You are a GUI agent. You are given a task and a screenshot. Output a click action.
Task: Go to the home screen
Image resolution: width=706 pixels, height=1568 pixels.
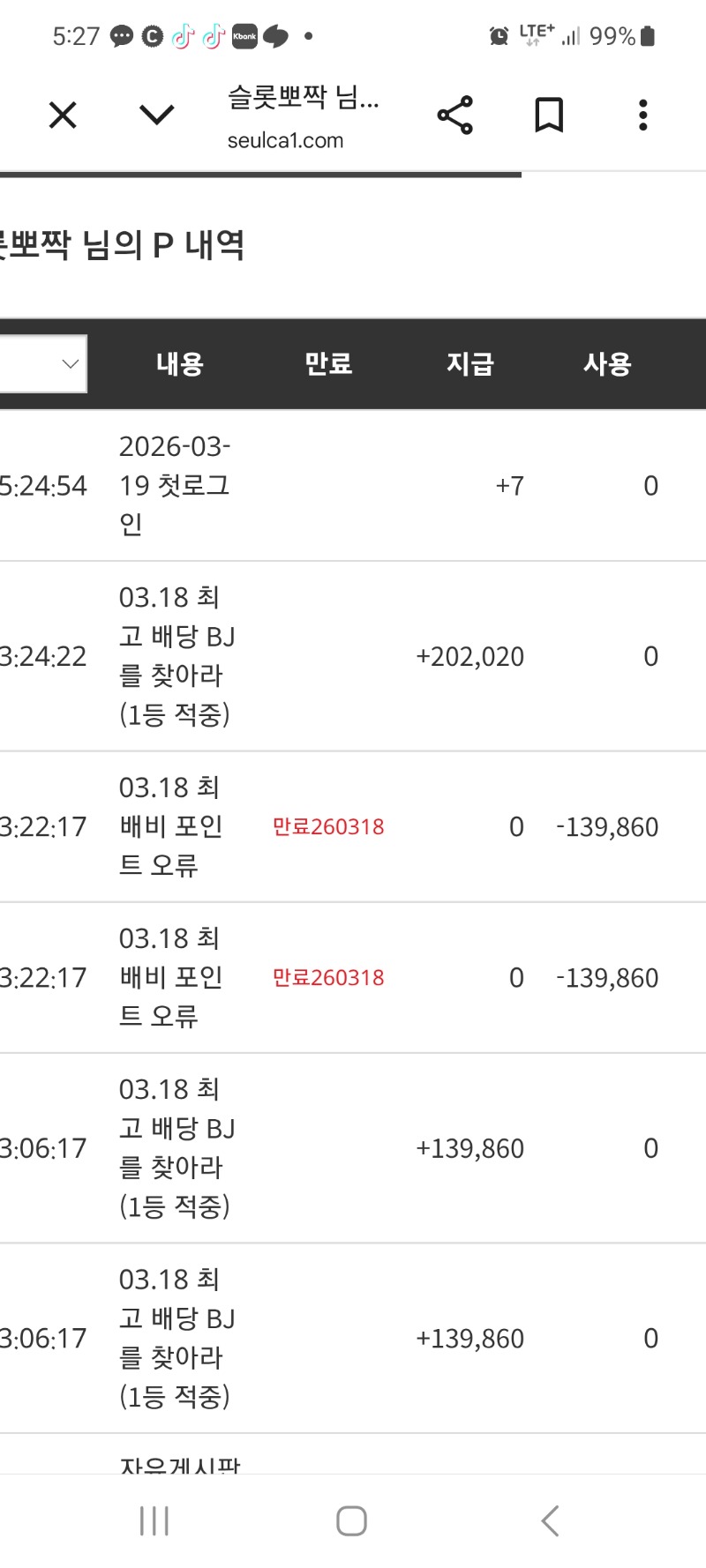351,1520
